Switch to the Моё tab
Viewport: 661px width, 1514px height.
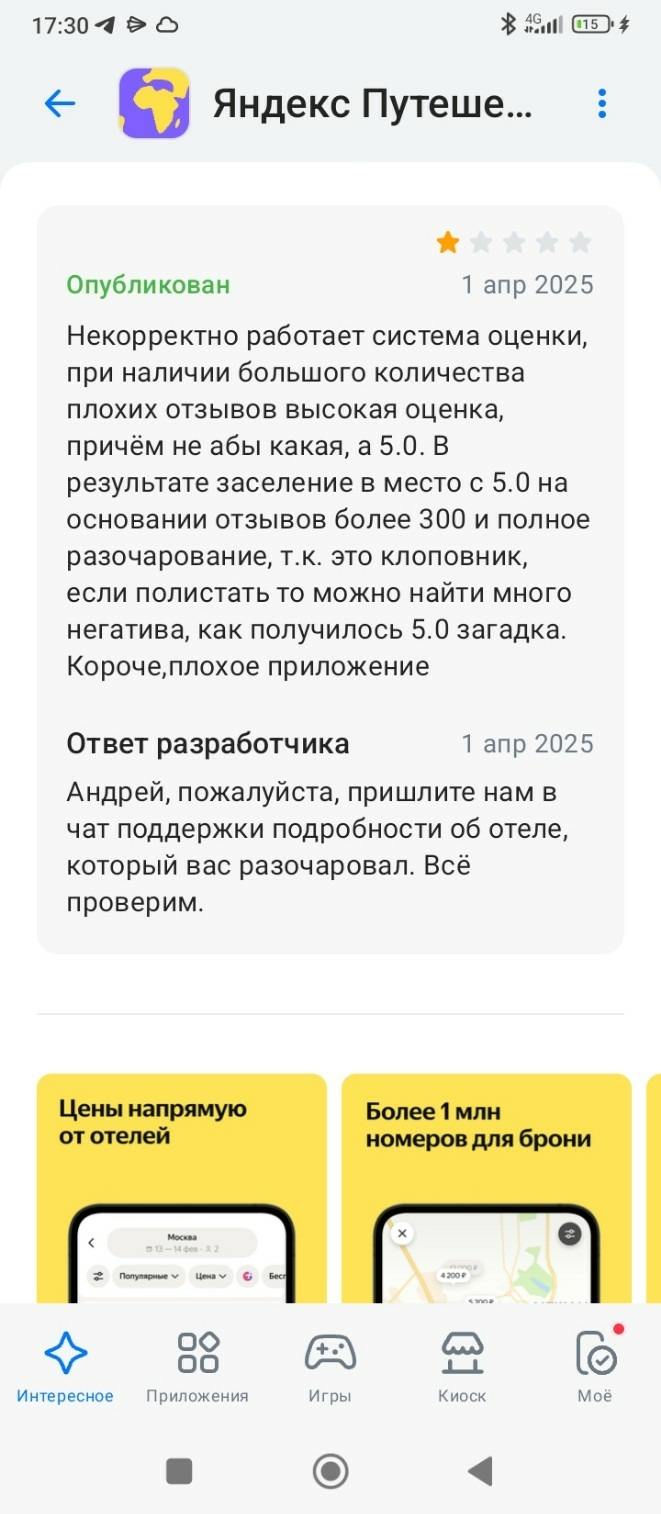pos(595,1366)
